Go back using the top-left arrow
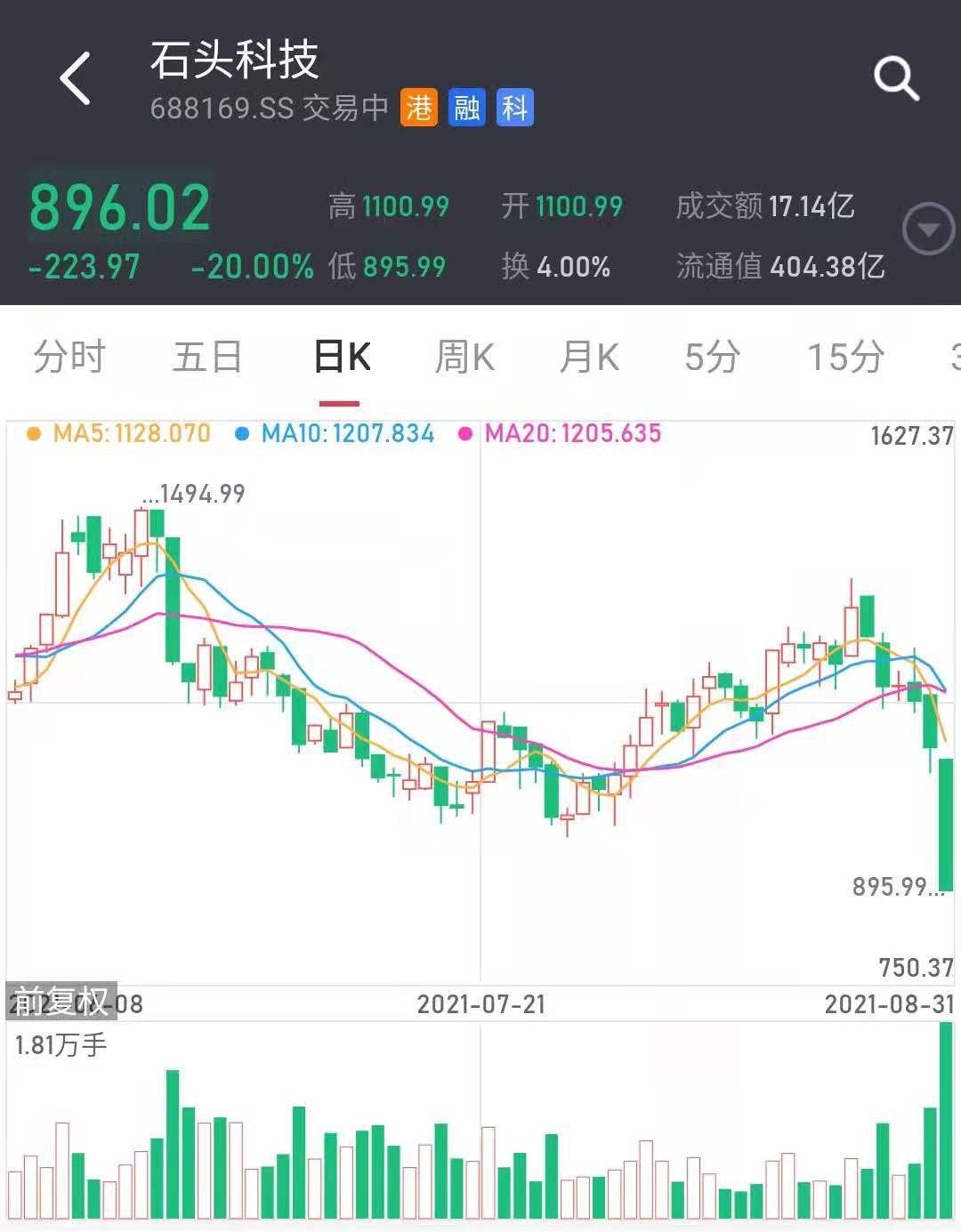The width and height of the screenshot is (961, 1232). tap(76, 79)
